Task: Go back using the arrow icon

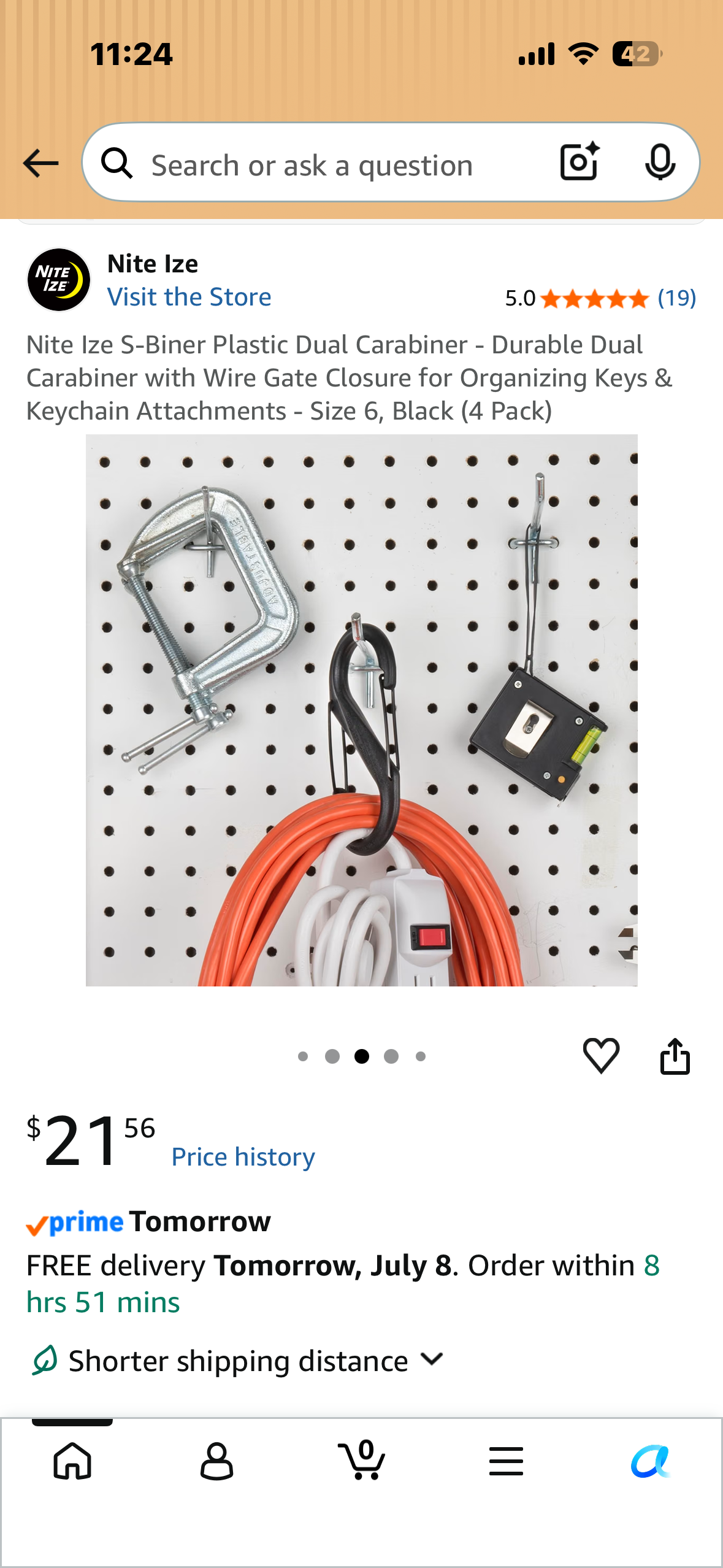Action: pos(40,163)
